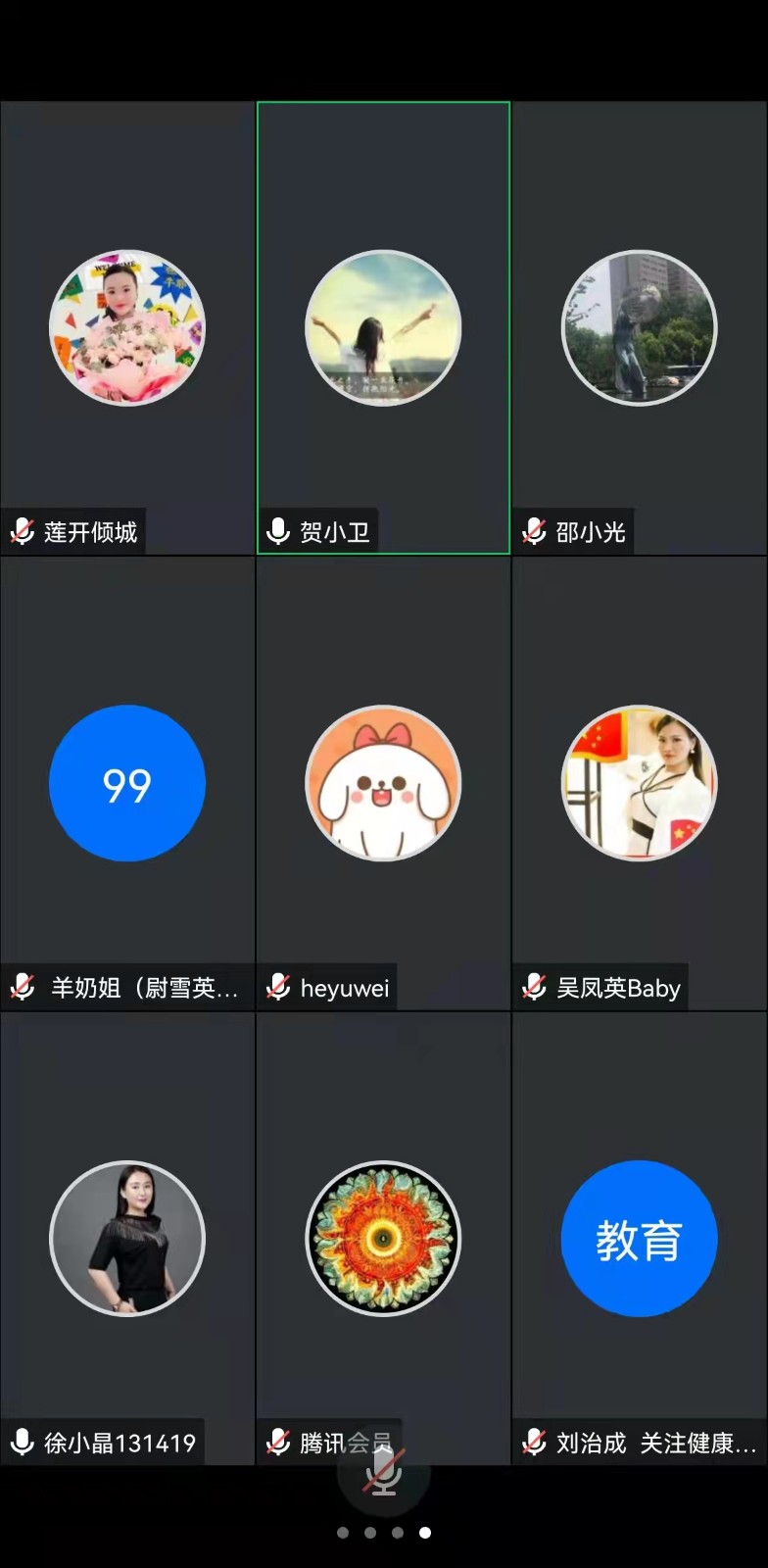This screenshot has width=768, height=1568.
Task: Open the tile of 刘治成 with 教育 avatar
Action: 639,1239
